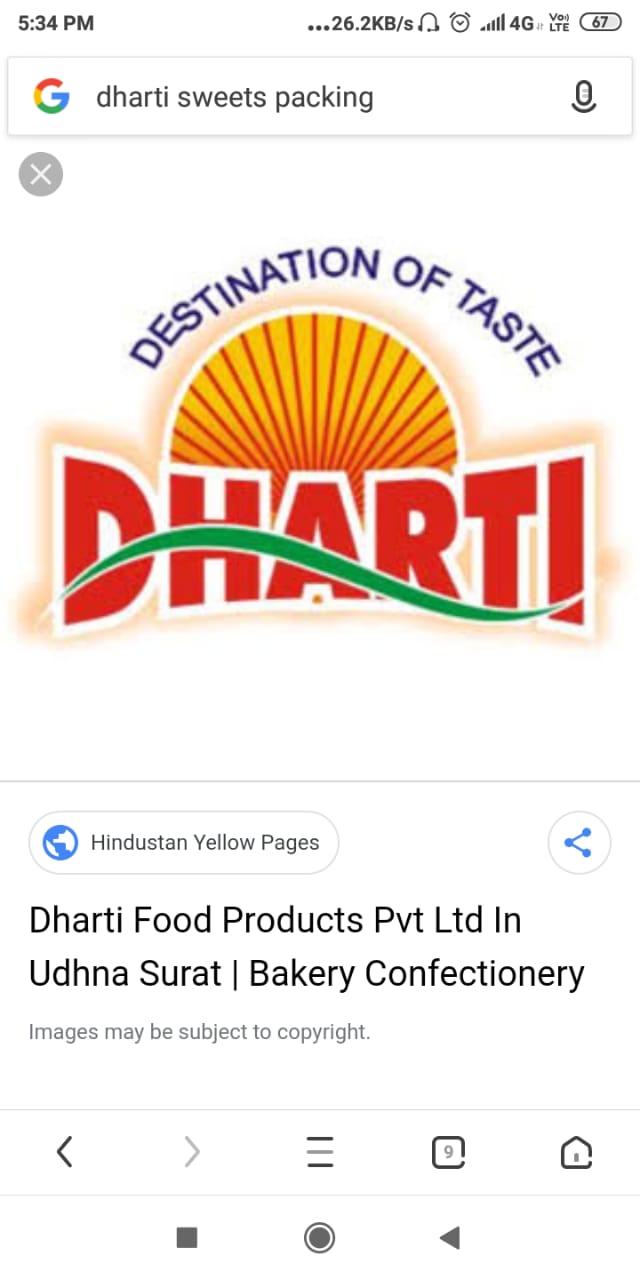Open the browser menu
Viewport: 640px width, 1280px height.
click(320, 1152)
